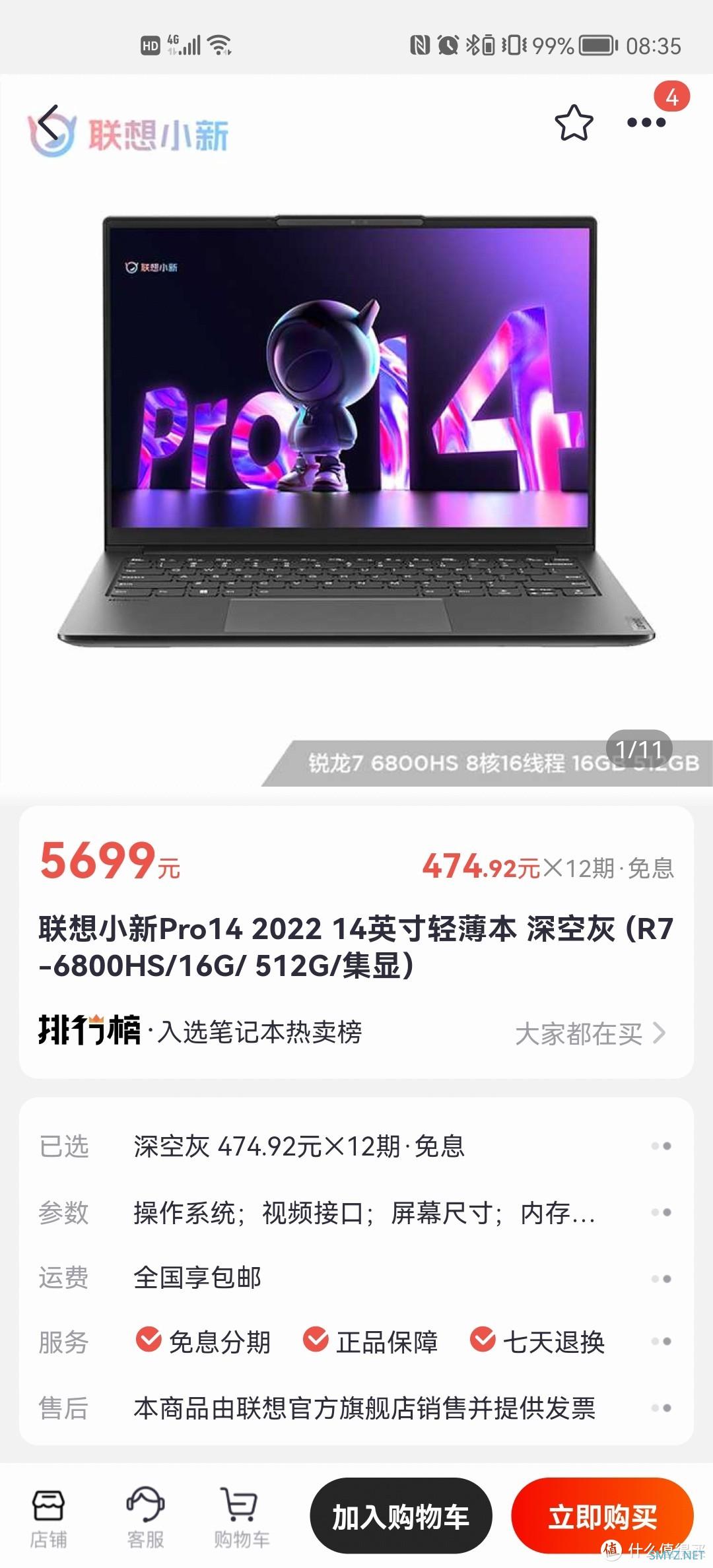This screenshot has height=1568, width=713.
Task: View the 参数 specifications row
Action: point(356,1212)
